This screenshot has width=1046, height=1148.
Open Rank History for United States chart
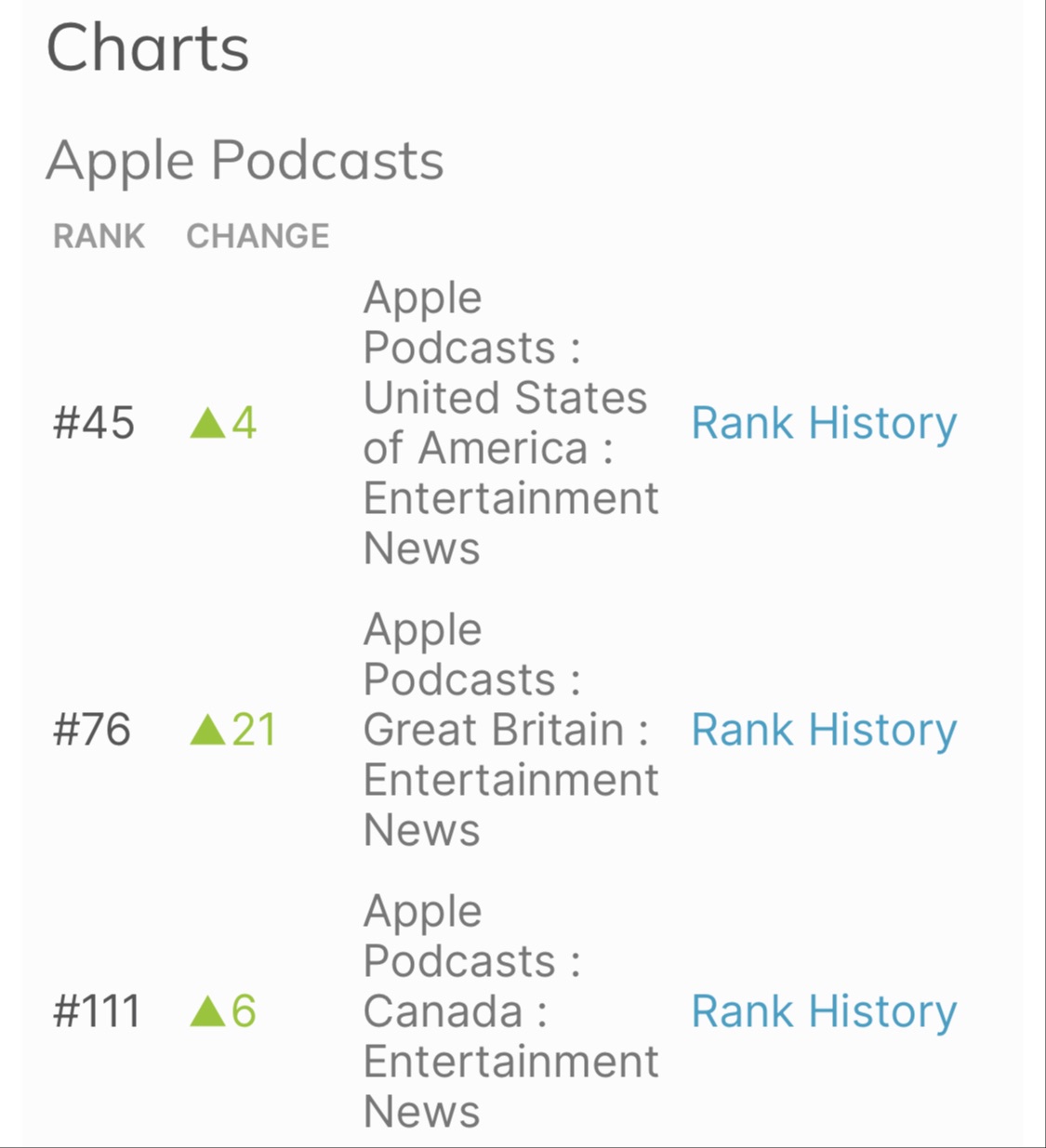coord(824,424)
